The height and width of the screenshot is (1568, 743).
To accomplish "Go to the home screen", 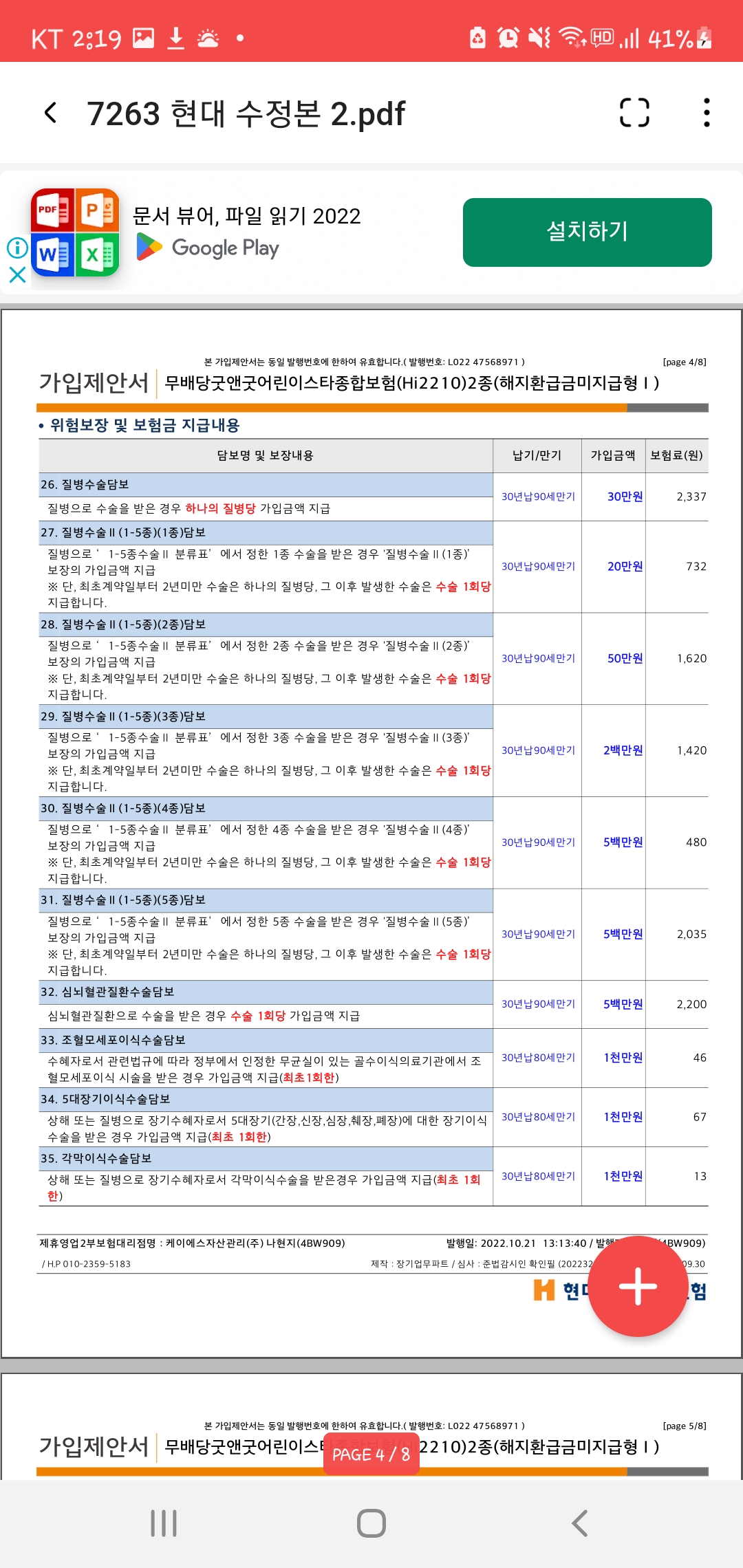I will pyautogui.click(x=371, y=1523).
